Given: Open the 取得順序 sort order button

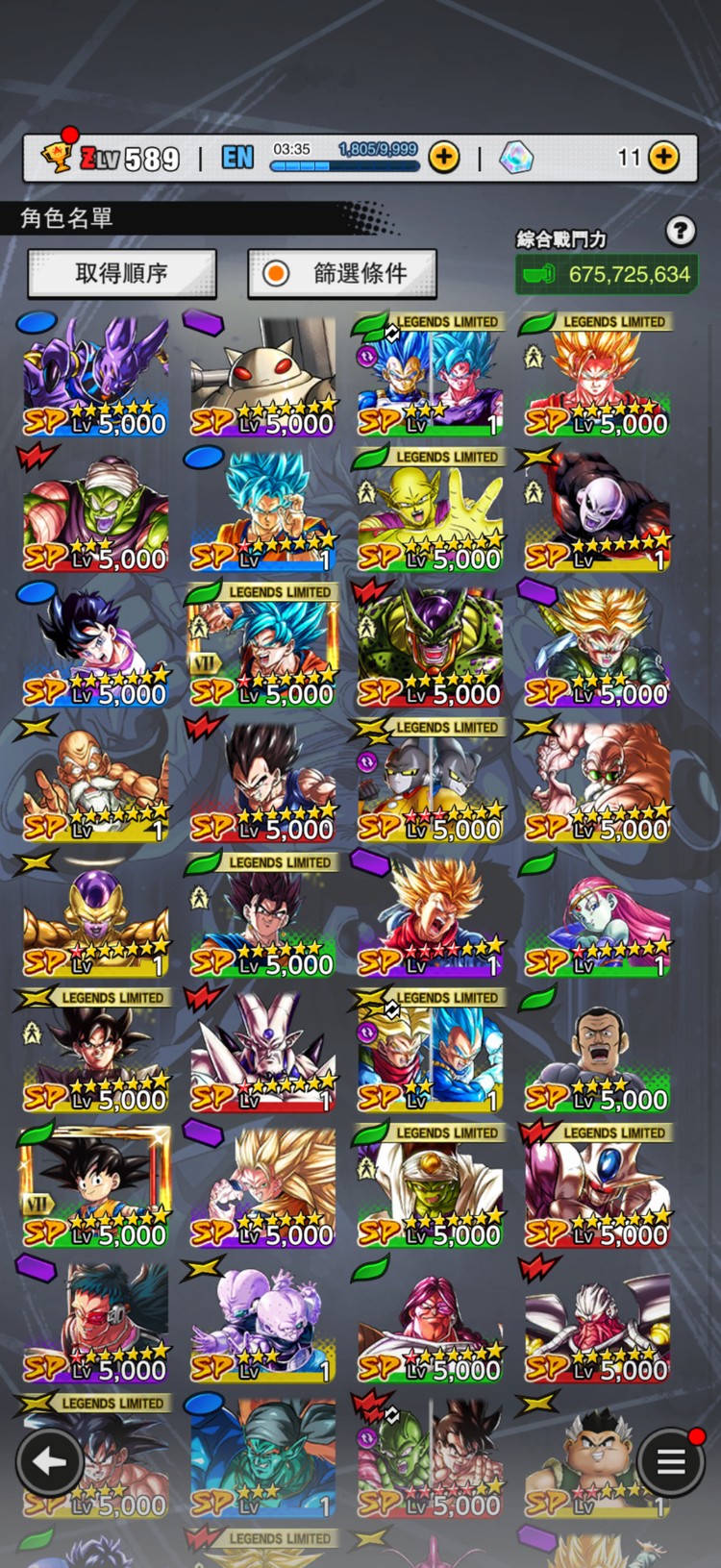Looking at the screenshot, I should click(122, 274).
